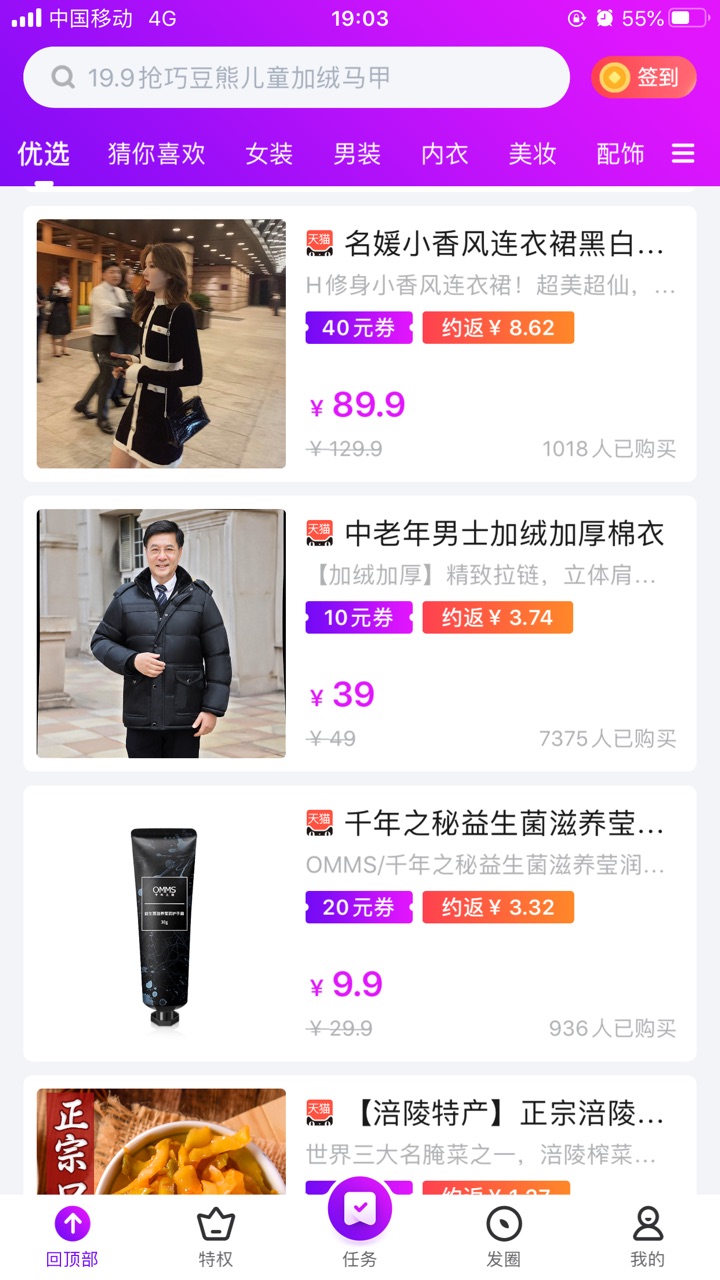Open the 千年之秘益生菌 hand cream product
This screenshot has height=1280, width=720.
tap(360, 923)
